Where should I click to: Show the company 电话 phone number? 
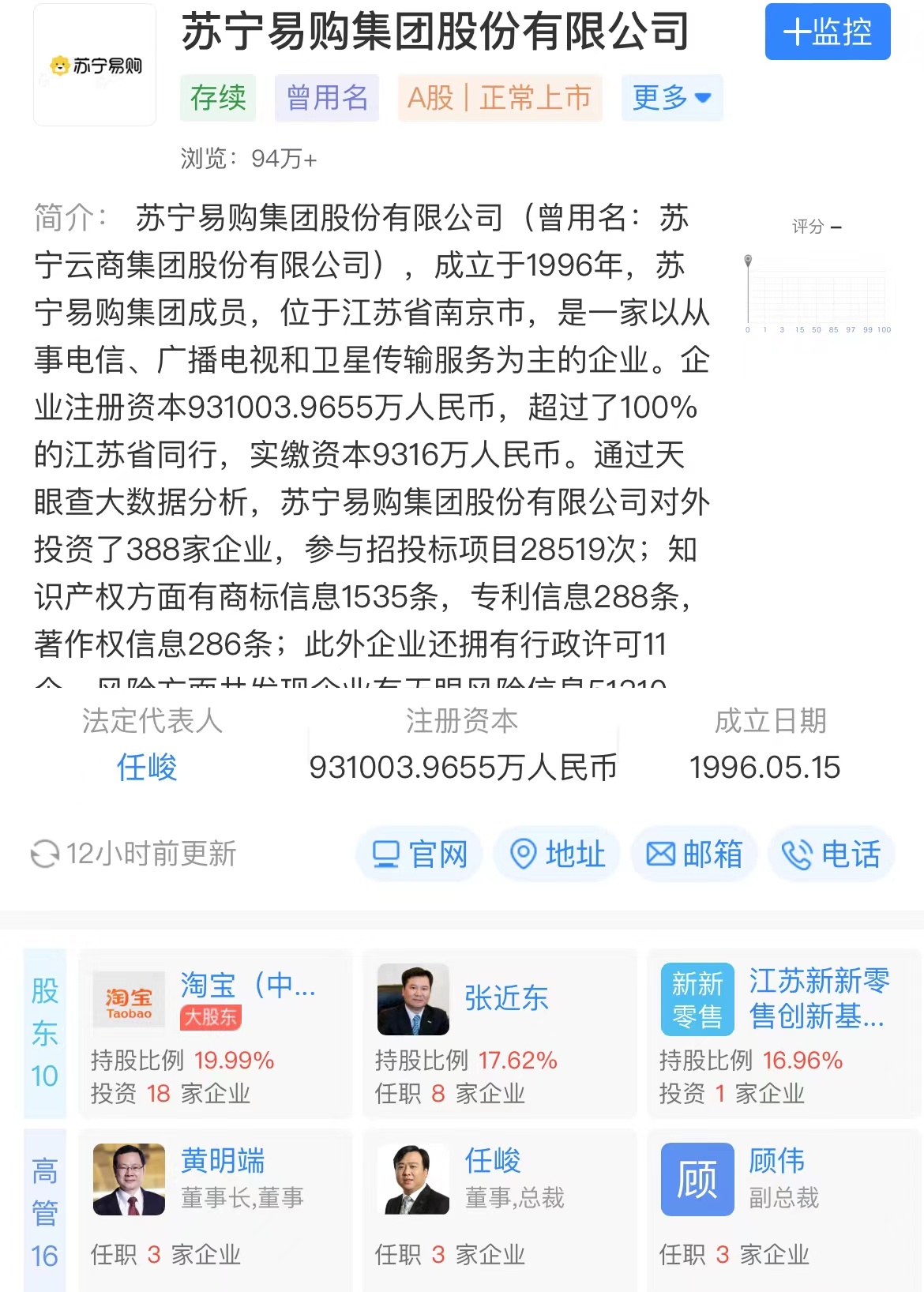pos(831,854)
